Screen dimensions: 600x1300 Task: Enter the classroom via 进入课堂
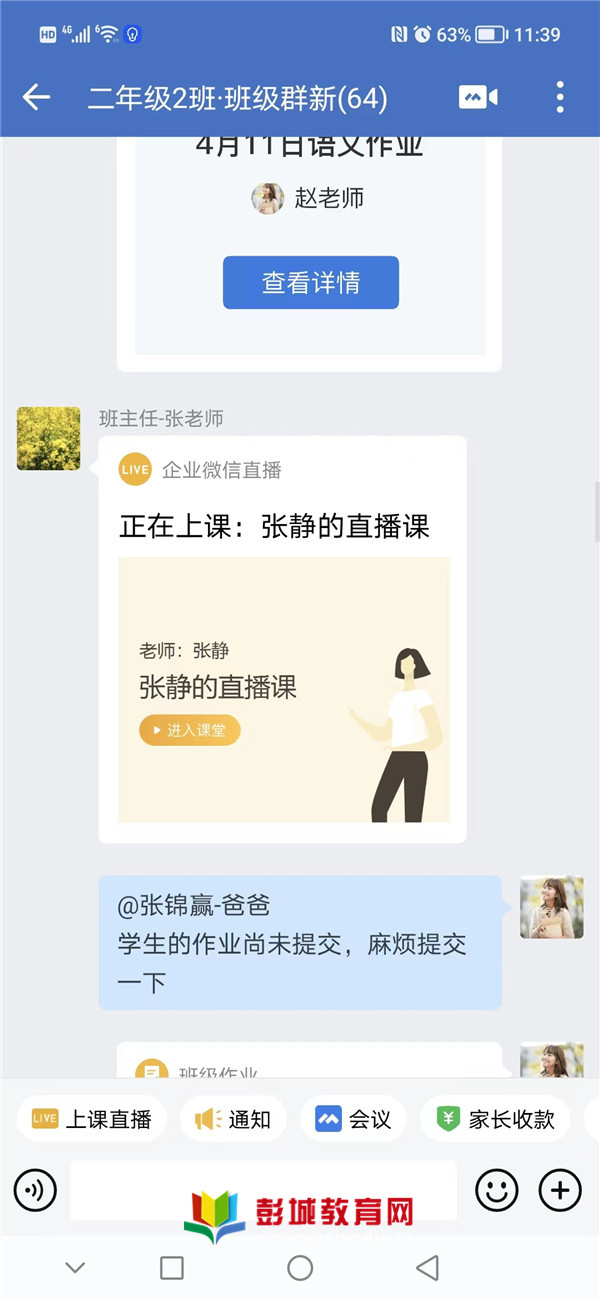(x=190, y=730)
